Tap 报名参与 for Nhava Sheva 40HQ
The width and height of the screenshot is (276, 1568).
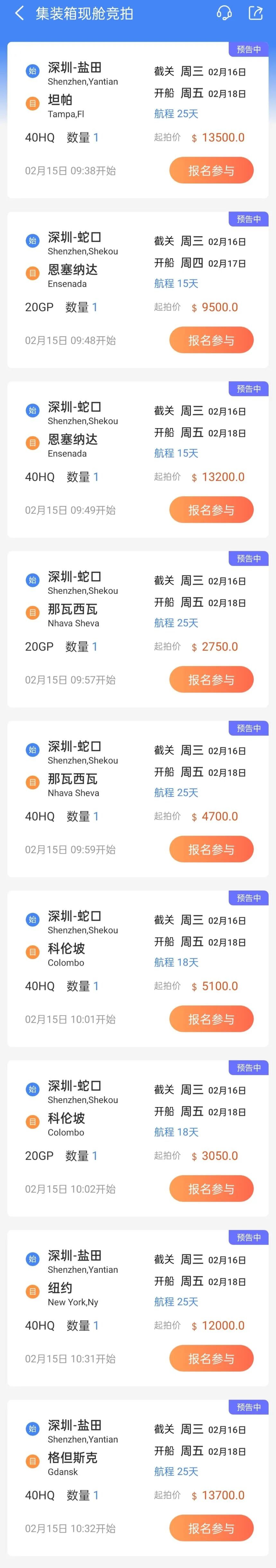[x=211, y=850]
